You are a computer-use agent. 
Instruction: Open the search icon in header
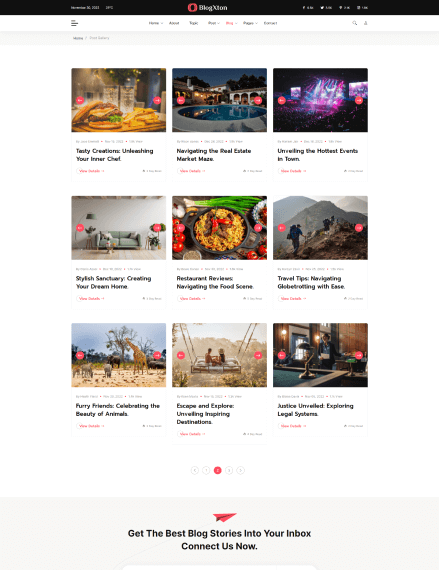click(x=354, y=23)
